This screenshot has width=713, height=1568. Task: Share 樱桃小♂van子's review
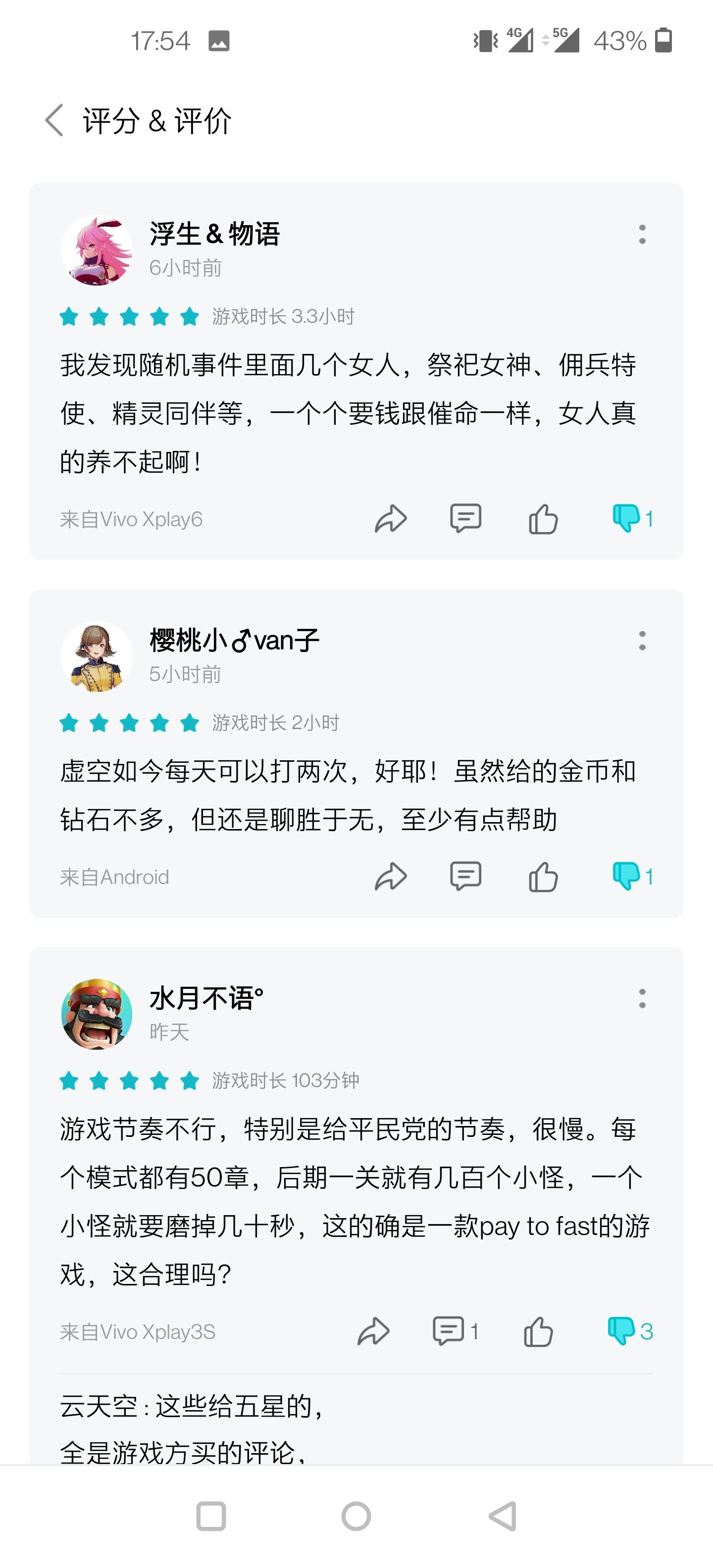(390, 877)
